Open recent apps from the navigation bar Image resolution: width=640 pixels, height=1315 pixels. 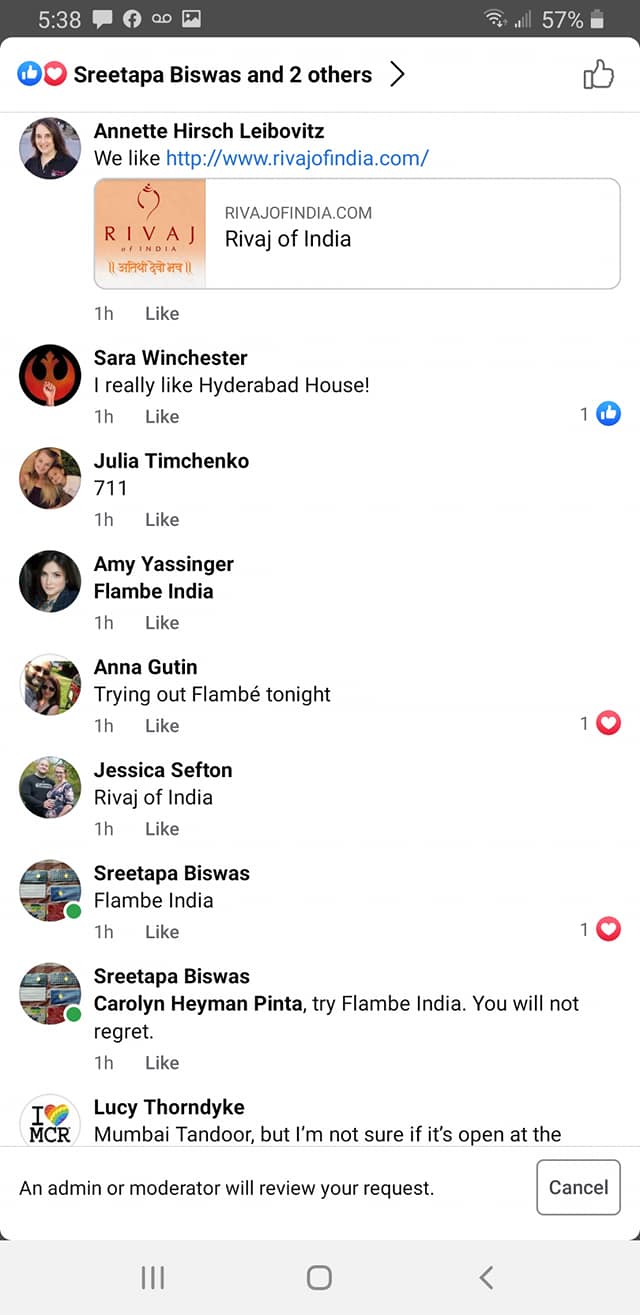click(153, 1277)
